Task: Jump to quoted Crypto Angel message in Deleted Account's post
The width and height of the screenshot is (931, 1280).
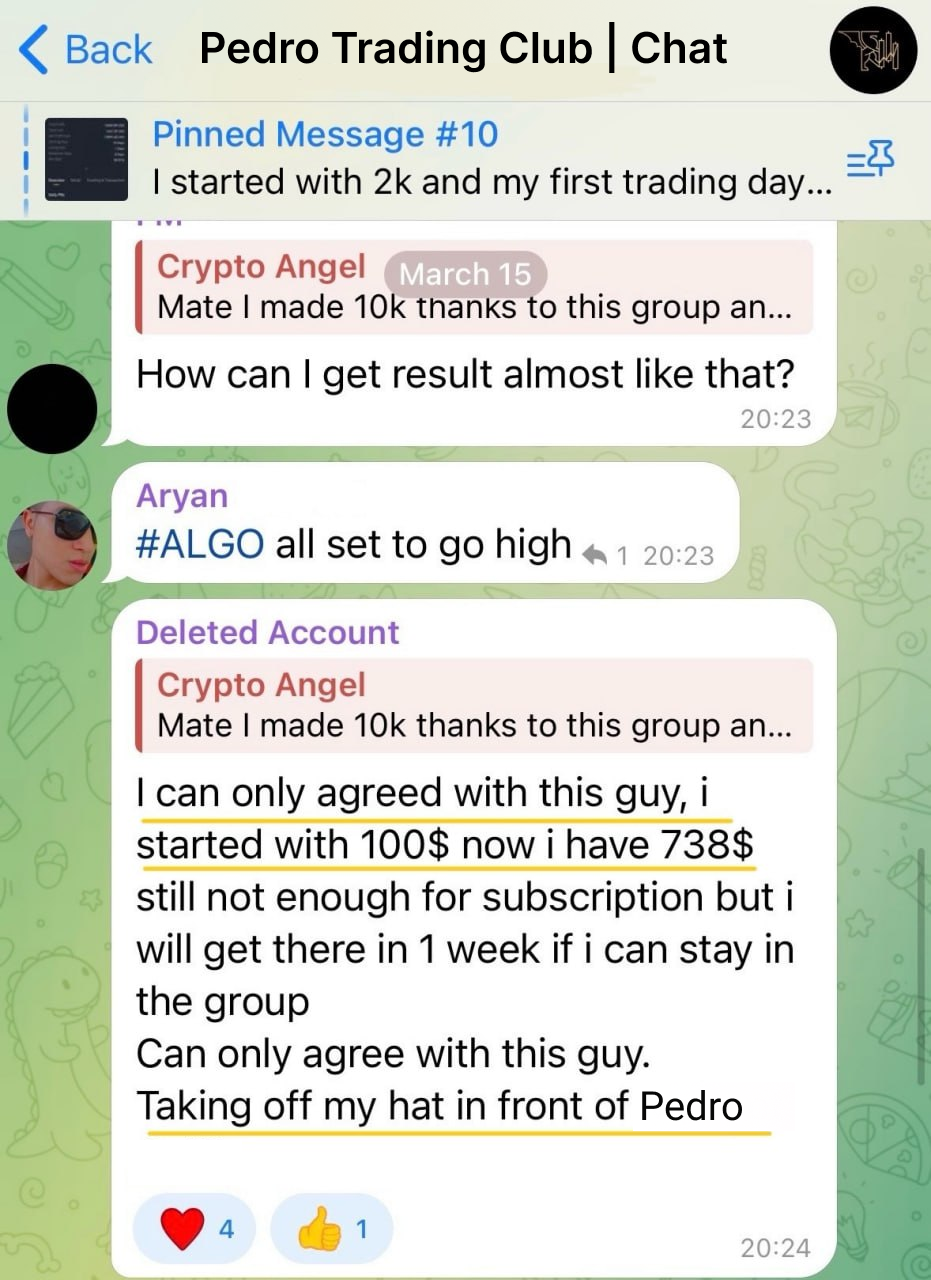Action: 473,706
